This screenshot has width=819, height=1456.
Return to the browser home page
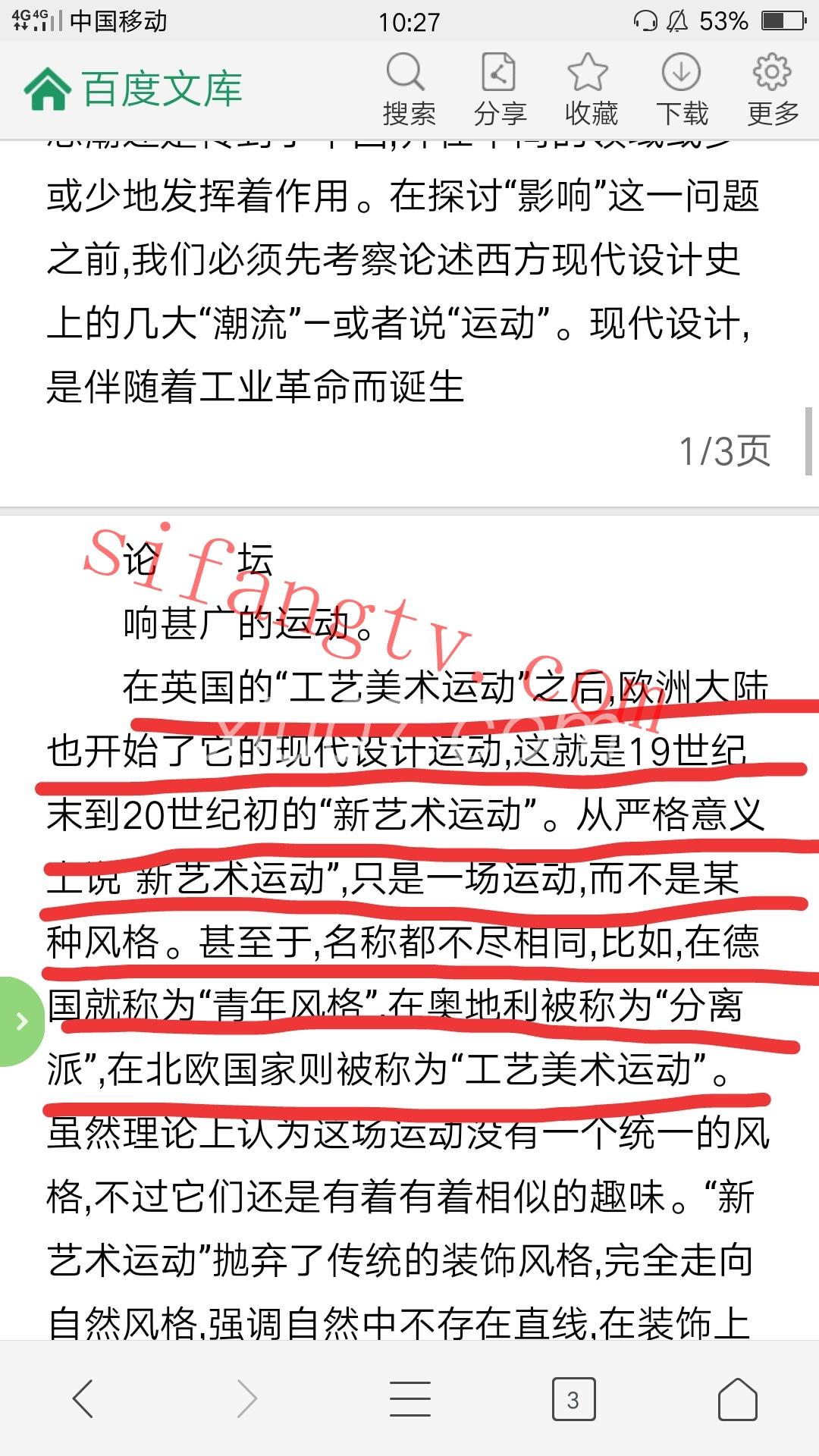coord(737,1398)
